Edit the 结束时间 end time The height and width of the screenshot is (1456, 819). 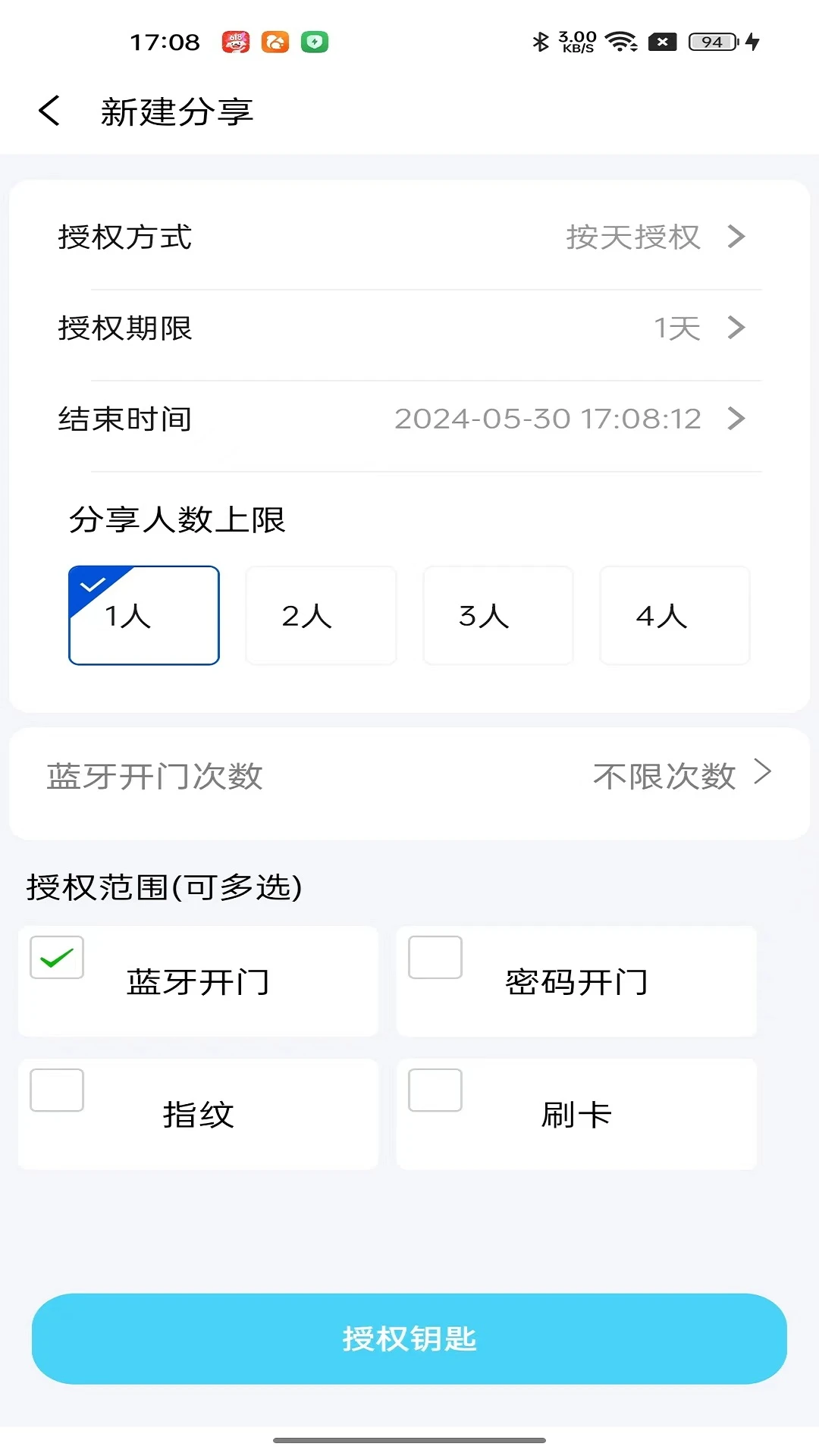(409, 419)
